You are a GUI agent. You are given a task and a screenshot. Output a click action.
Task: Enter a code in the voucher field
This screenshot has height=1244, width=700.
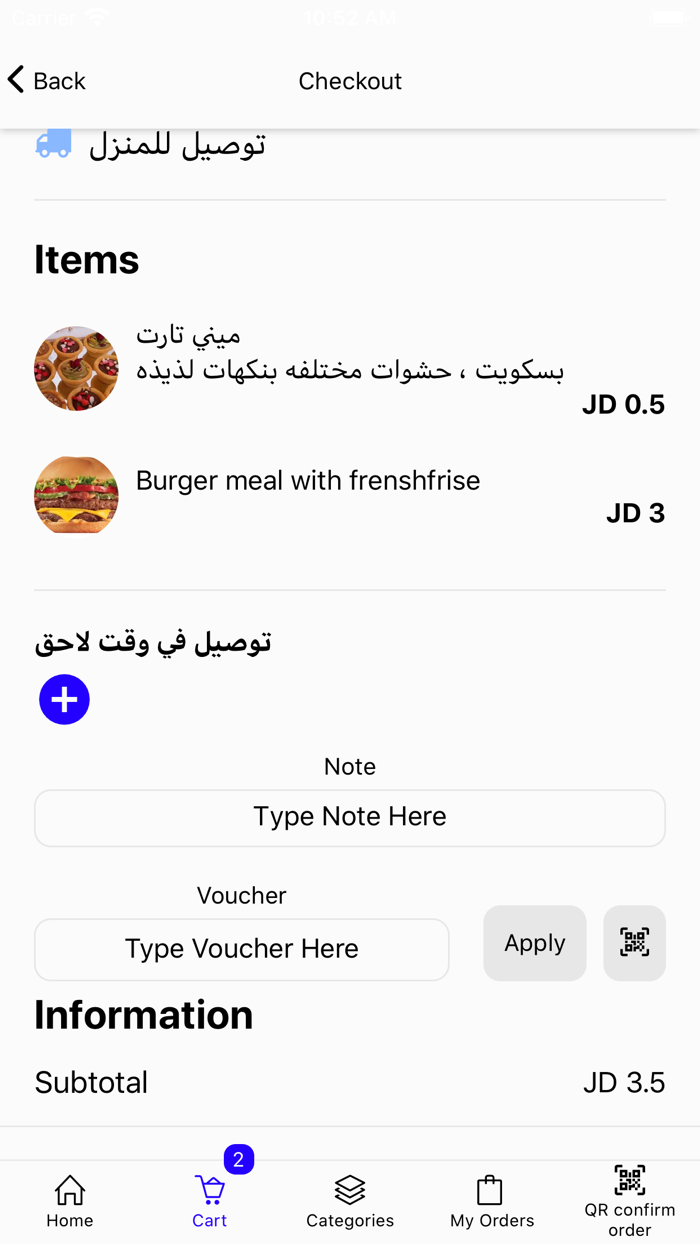241,949
